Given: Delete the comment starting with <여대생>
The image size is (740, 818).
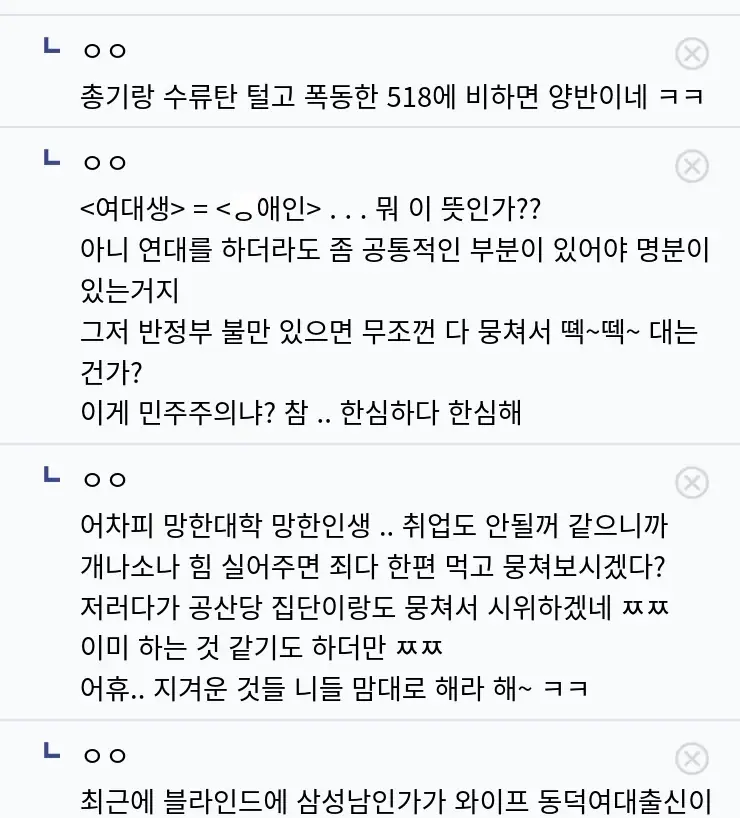Looking at the screenshot, I should [692, 166].
